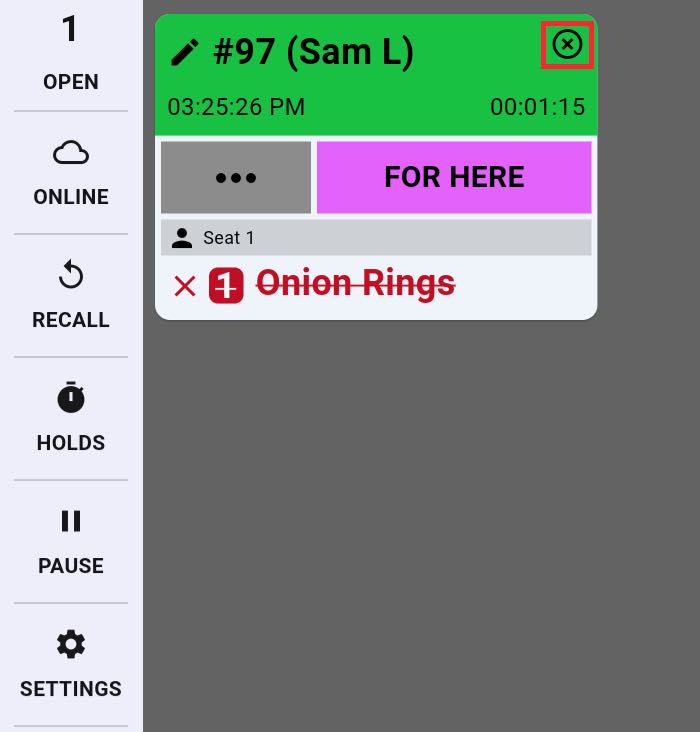700x732 pixels.
Task: Open Settings
Action: coord(70,665)
